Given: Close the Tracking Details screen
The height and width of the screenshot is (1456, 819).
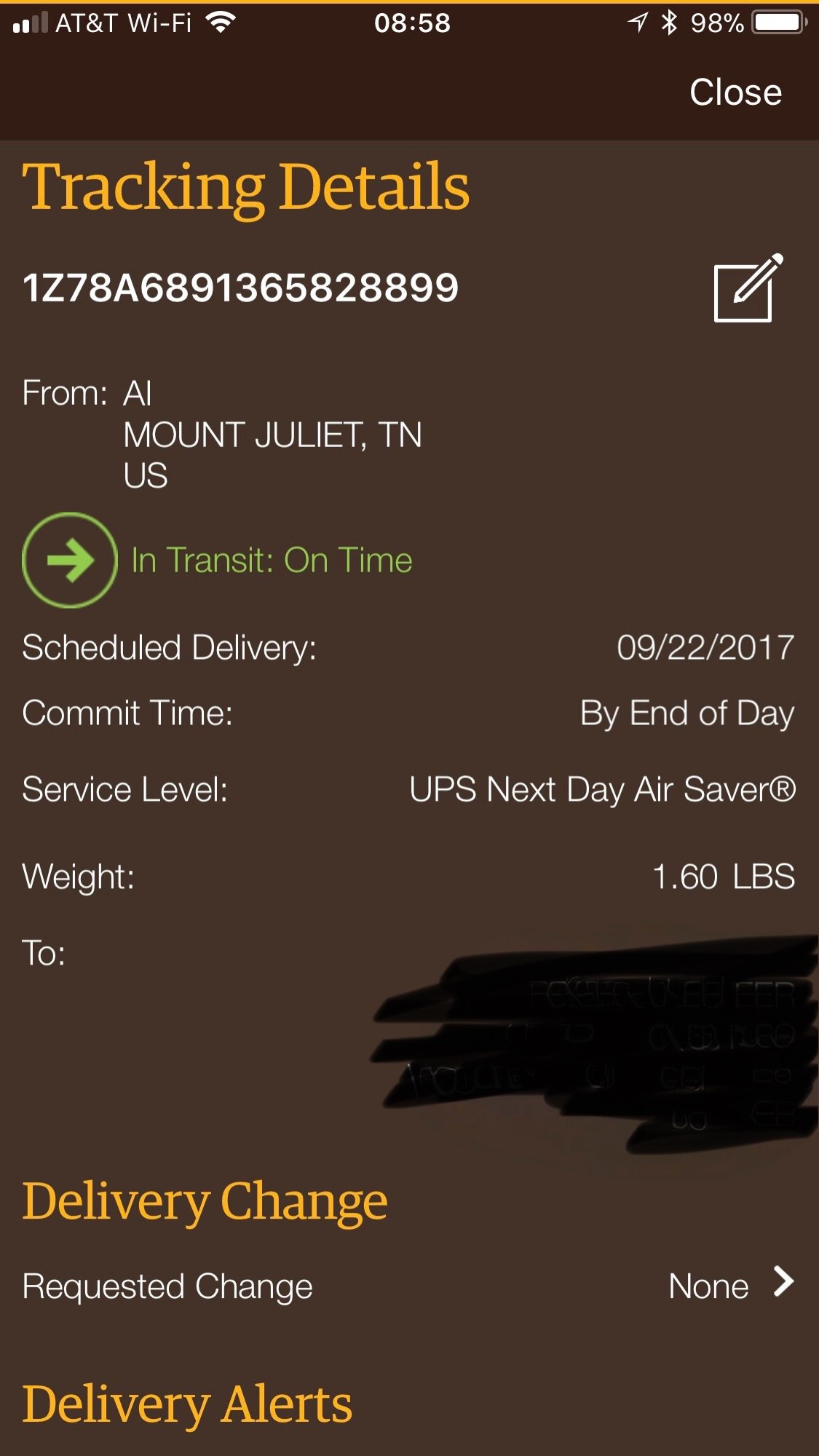Looking at the screenshot, I should [735, 92].
